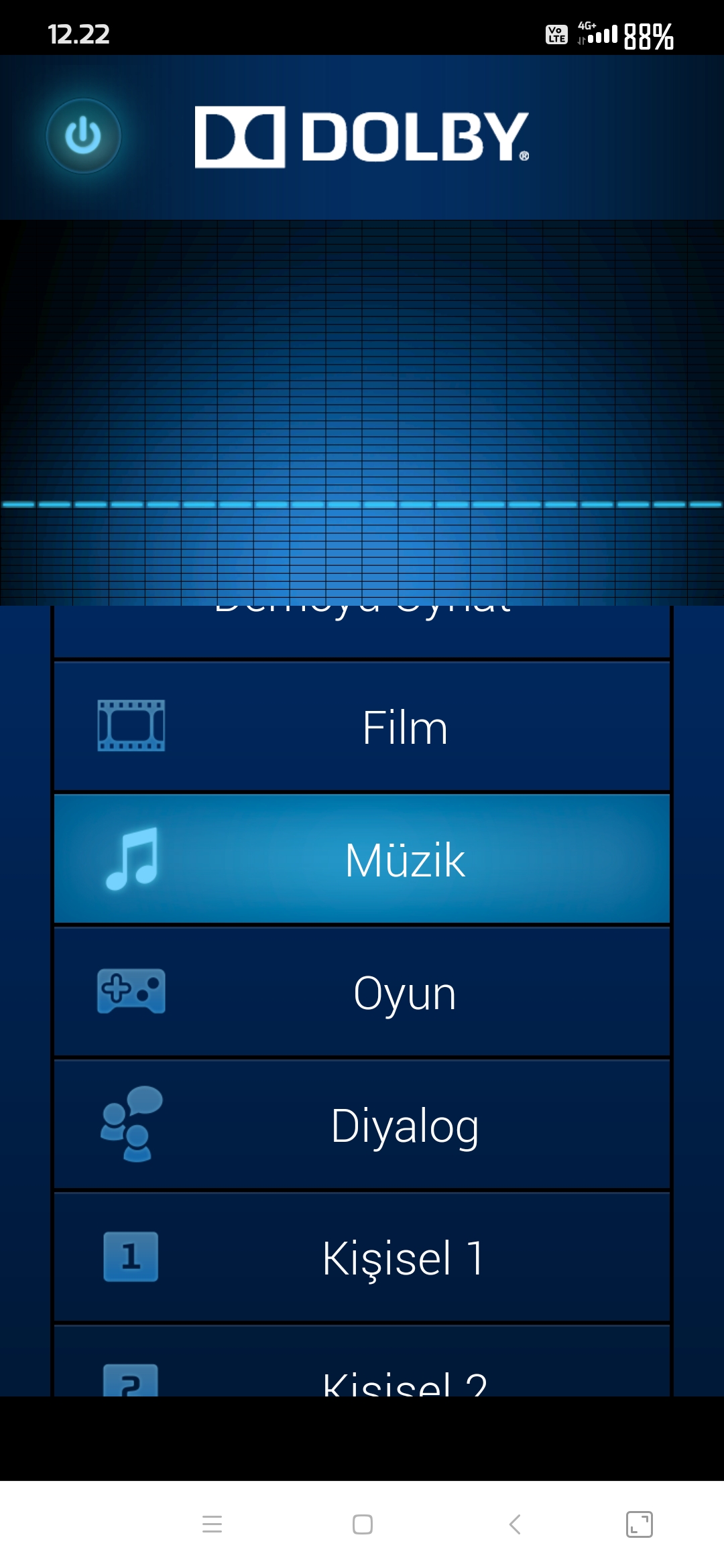This screenshot has width=724, height=1568.
Task: Toggle the Dolby power button
Action: [x=83, y=136]
